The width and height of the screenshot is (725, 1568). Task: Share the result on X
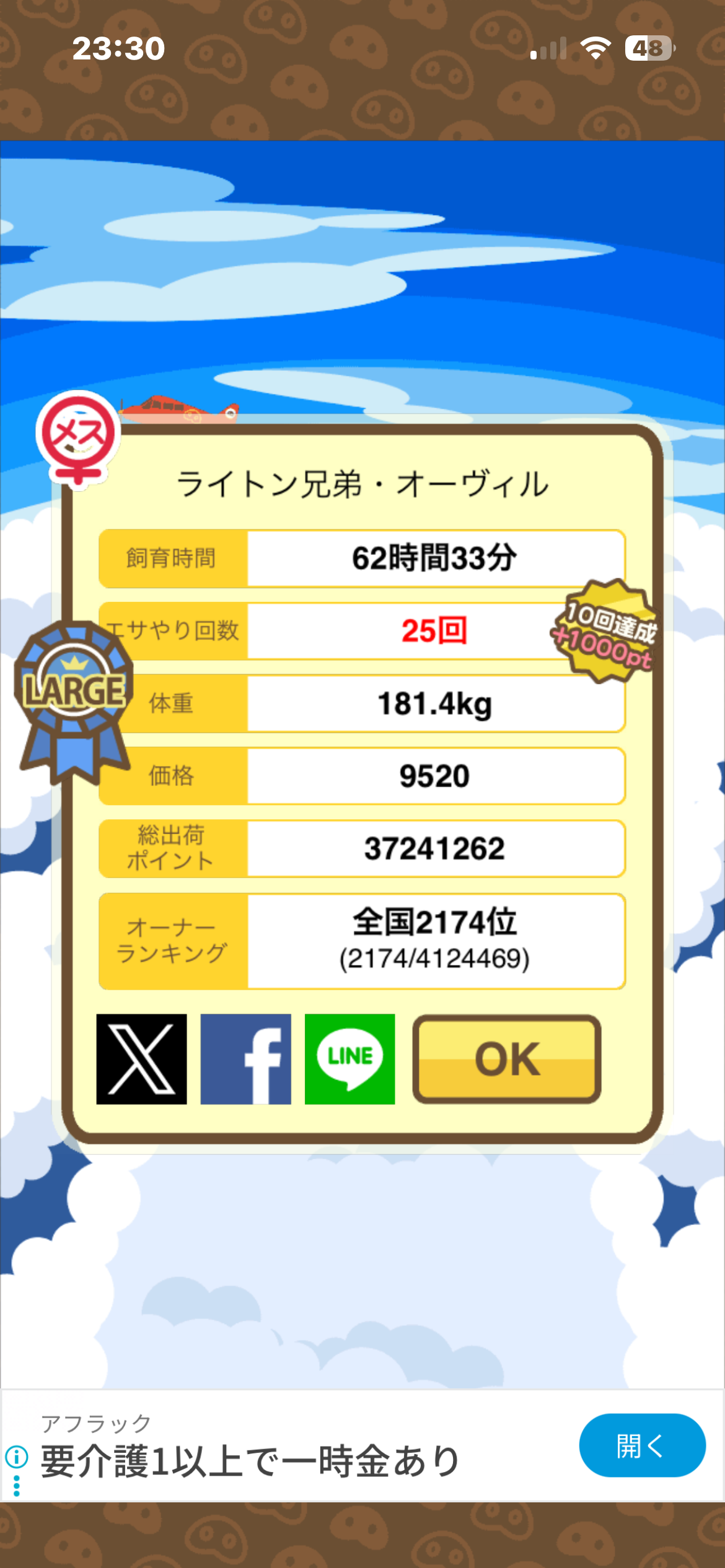click(141, 1058)
